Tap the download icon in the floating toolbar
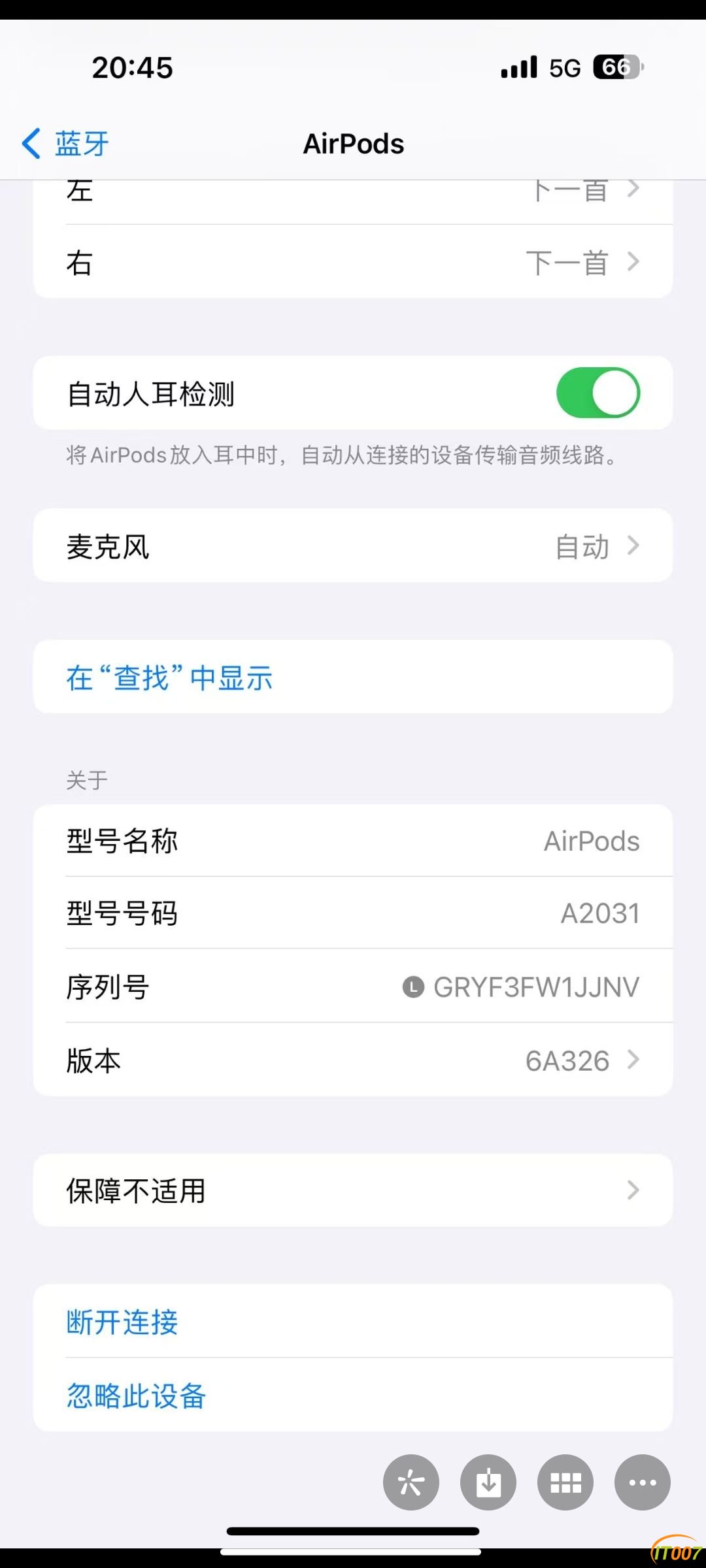Screen dimensions: 706x1568 pos(488,1482)
